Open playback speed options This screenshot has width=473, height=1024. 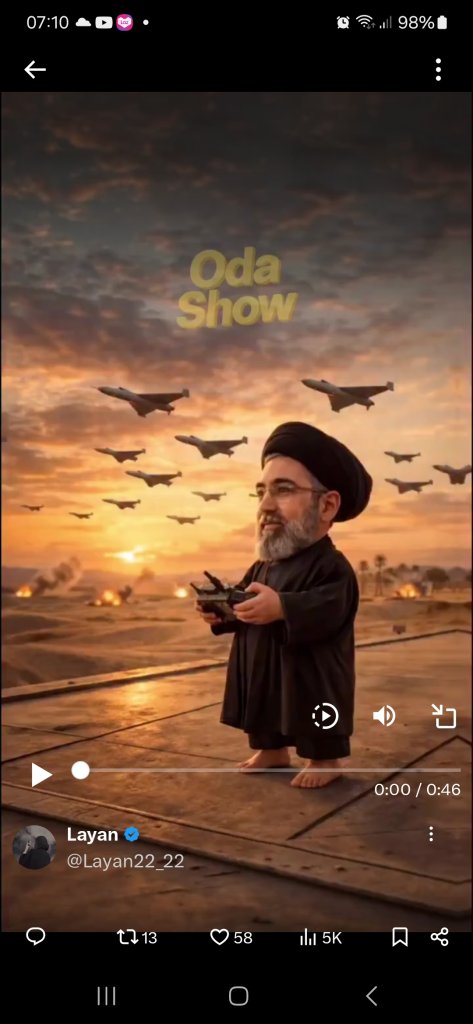point(325,716)
